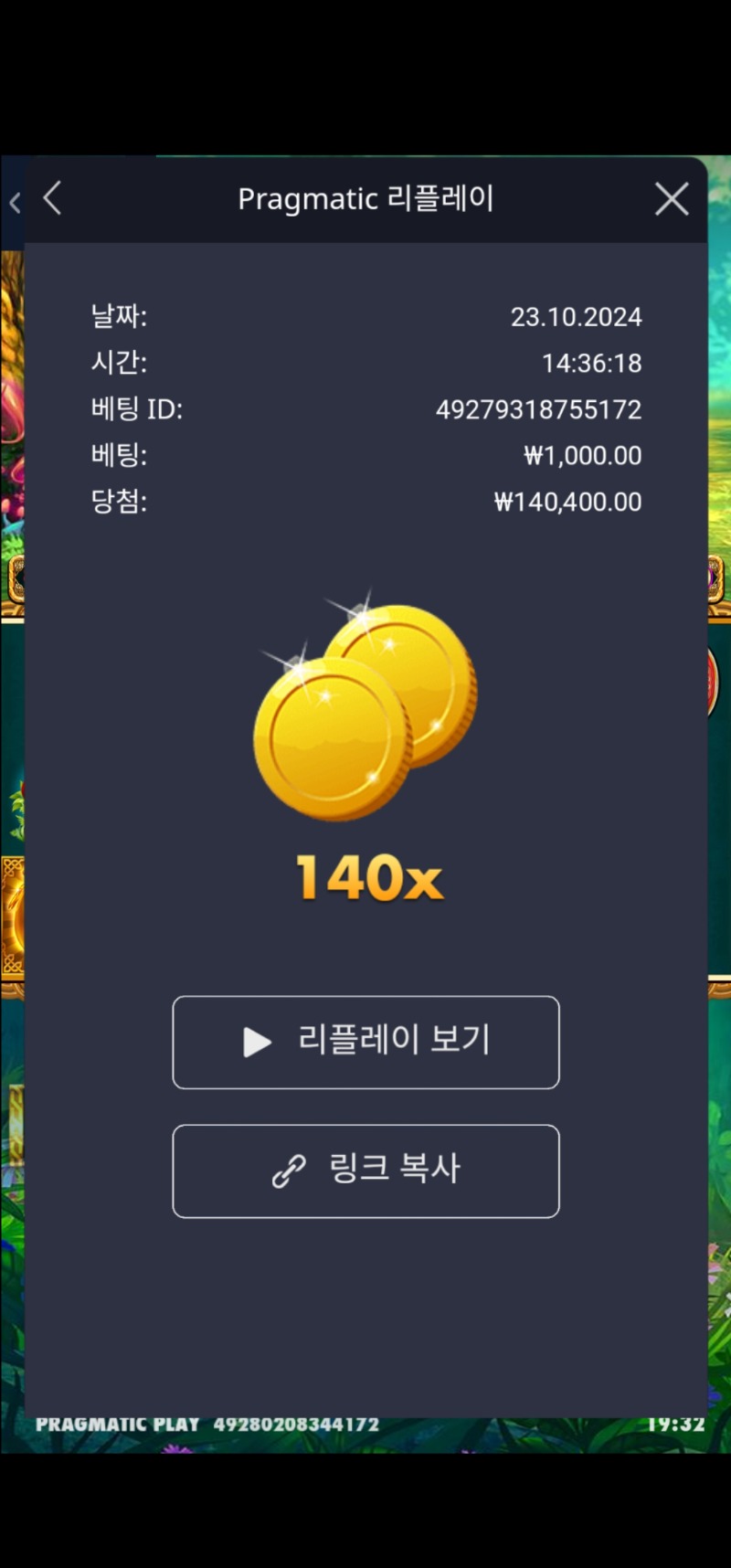Image resolution: width=731 pixels, height=1568 pixels.
Task: Go back from the Pragmatic 리플레이 dialog
Action: [x=53, y=198]
